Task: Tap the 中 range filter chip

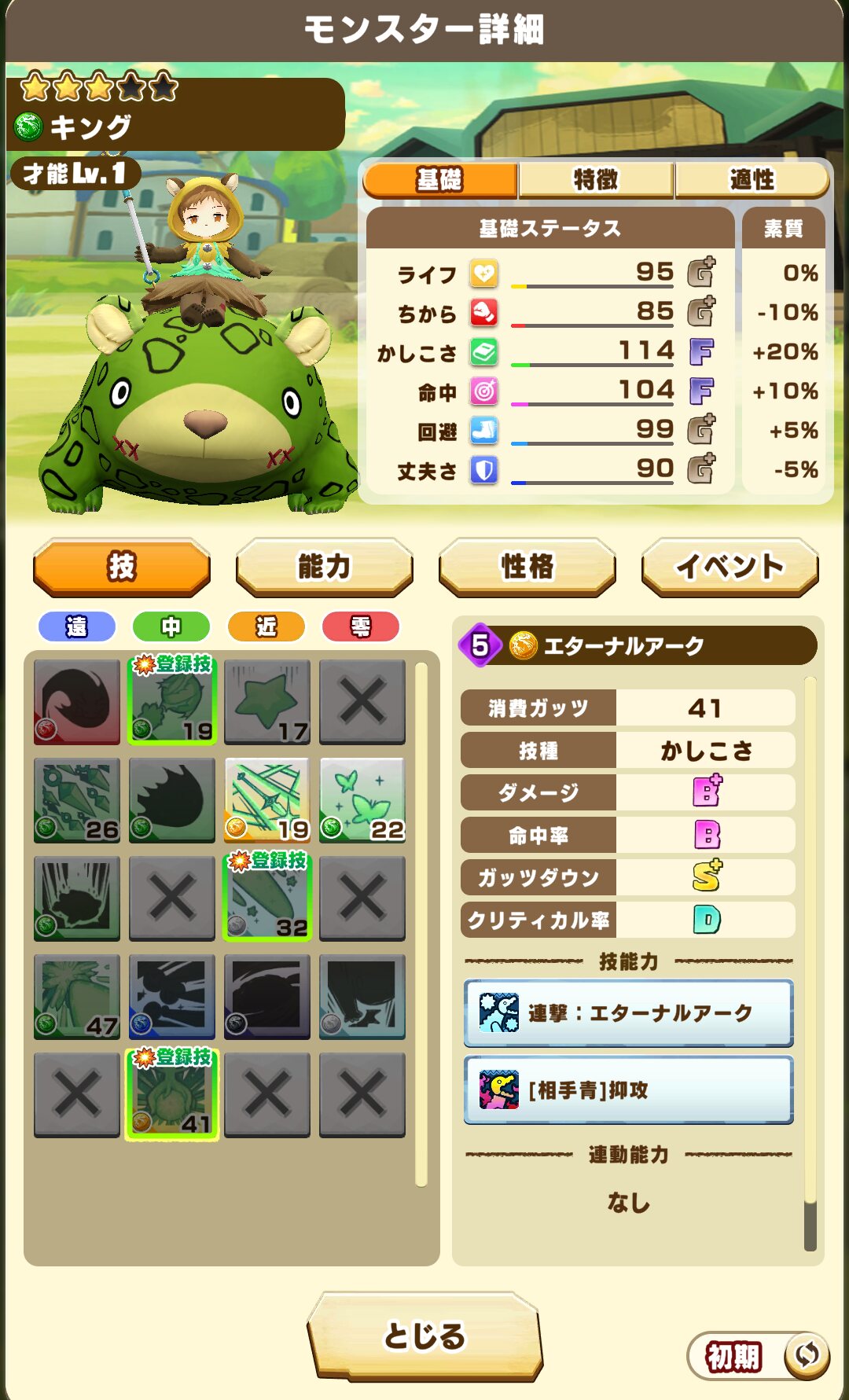Action: tap(171, 627)
